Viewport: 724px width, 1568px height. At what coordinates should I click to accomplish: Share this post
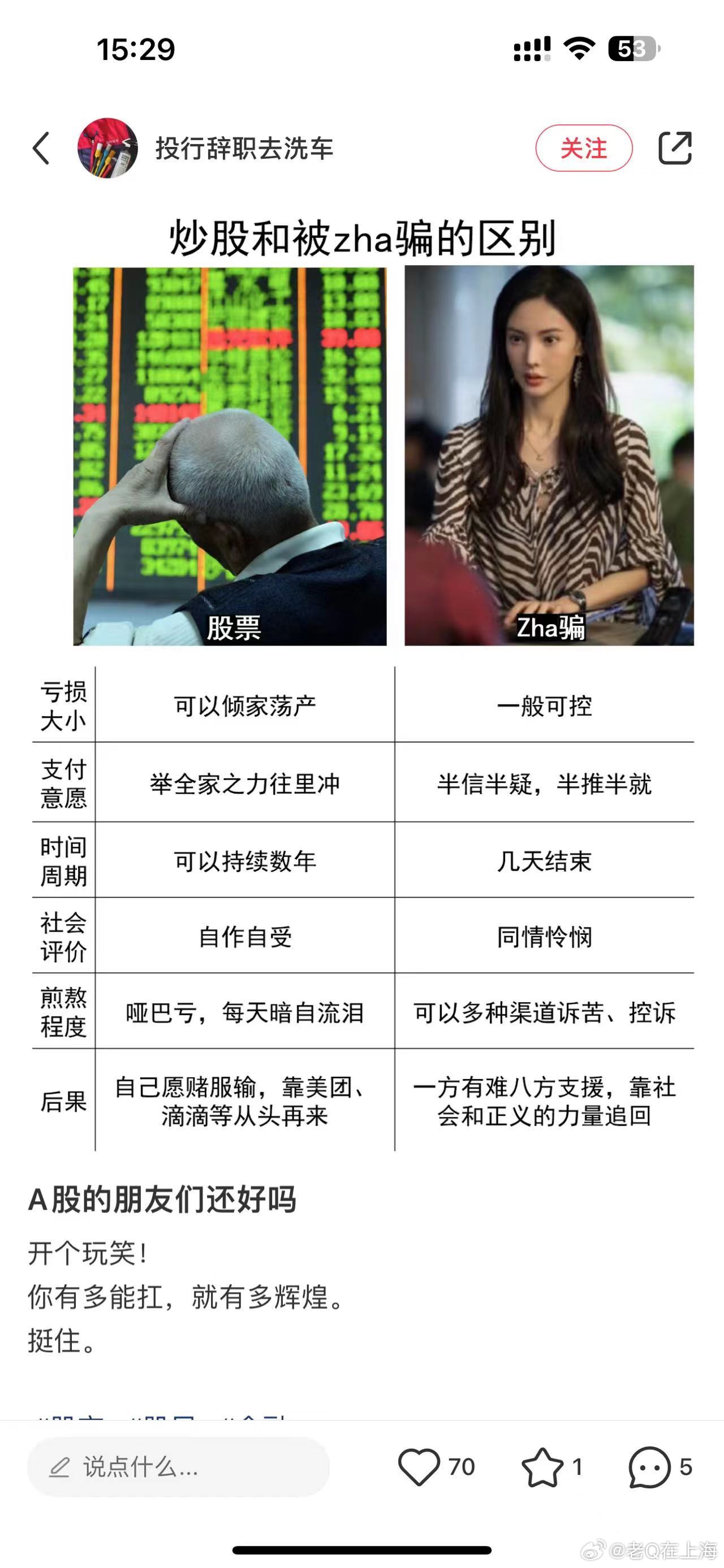[x=675, y=149]
